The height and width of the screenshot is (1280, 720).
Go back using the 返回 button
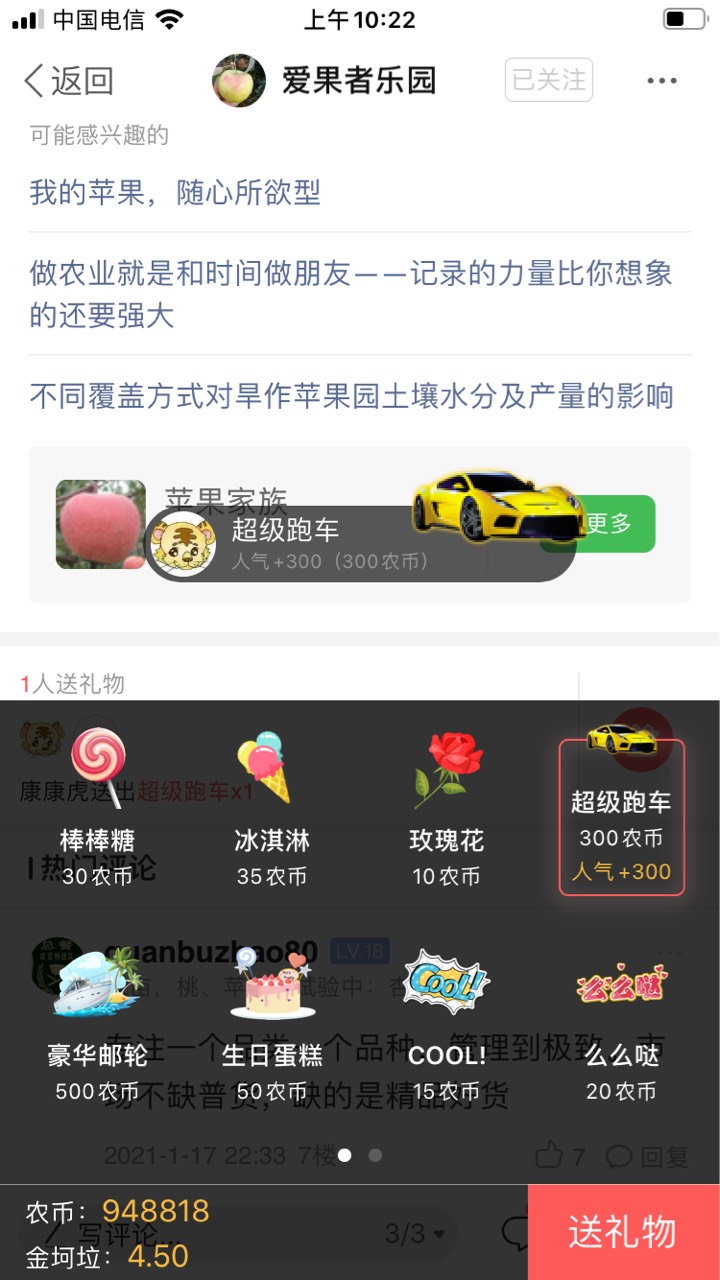pos(68,81)
